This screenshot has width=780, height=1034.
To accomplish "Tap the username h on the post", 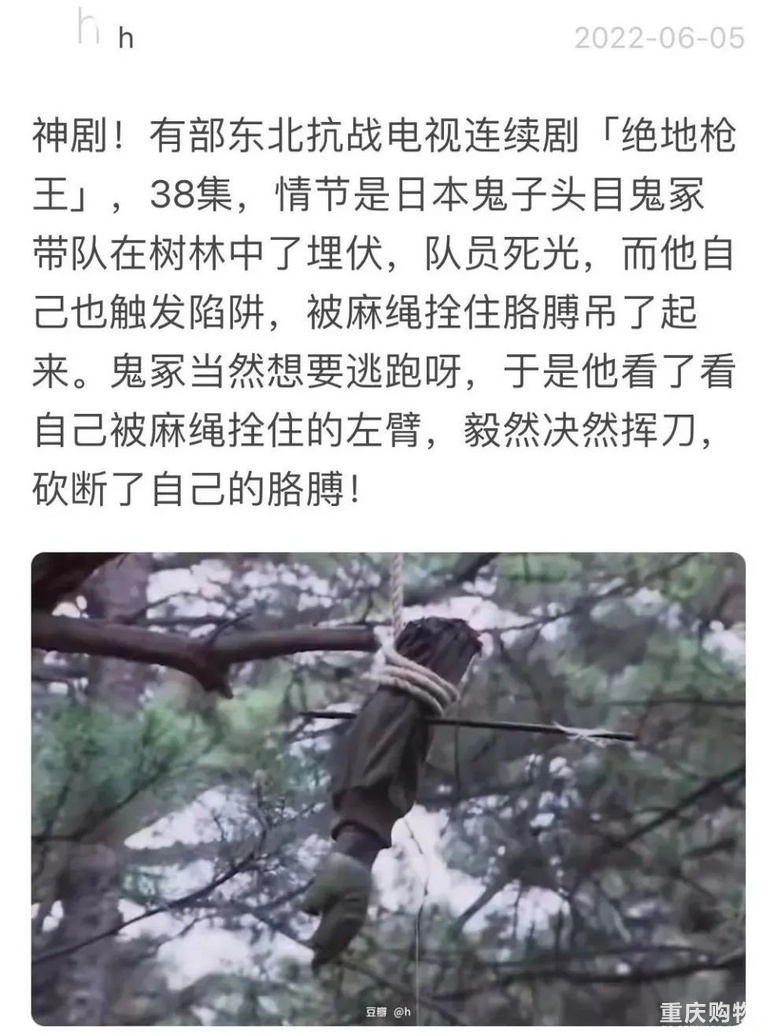I will pyautogui.click(x=126, y=39).
